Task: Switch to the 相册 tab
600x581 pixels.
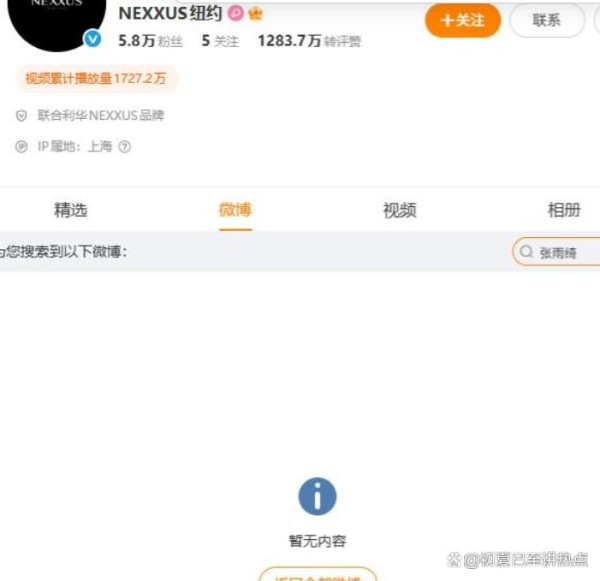Action: [564, 210]
